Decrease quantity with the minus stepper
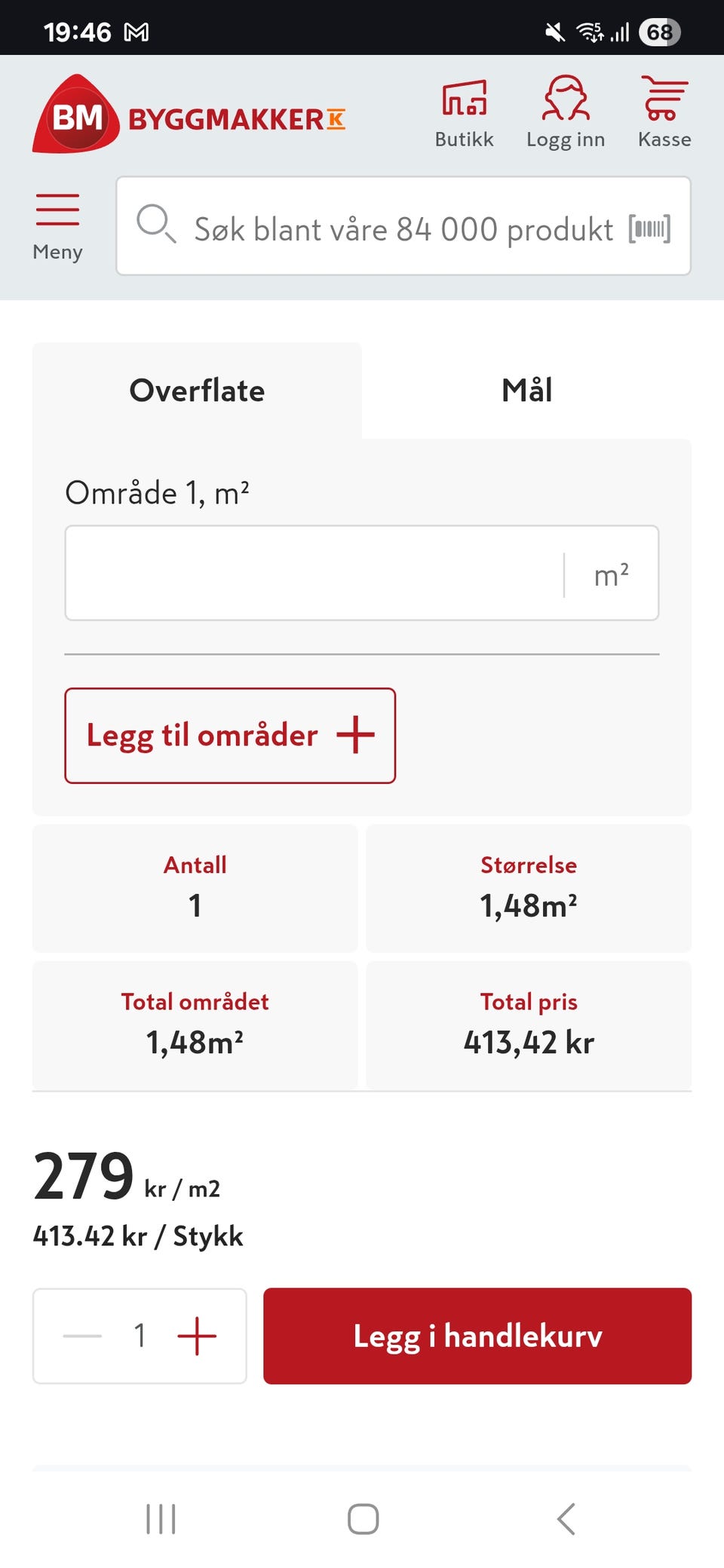The image size is (724, 1568). coord(83,1336)
